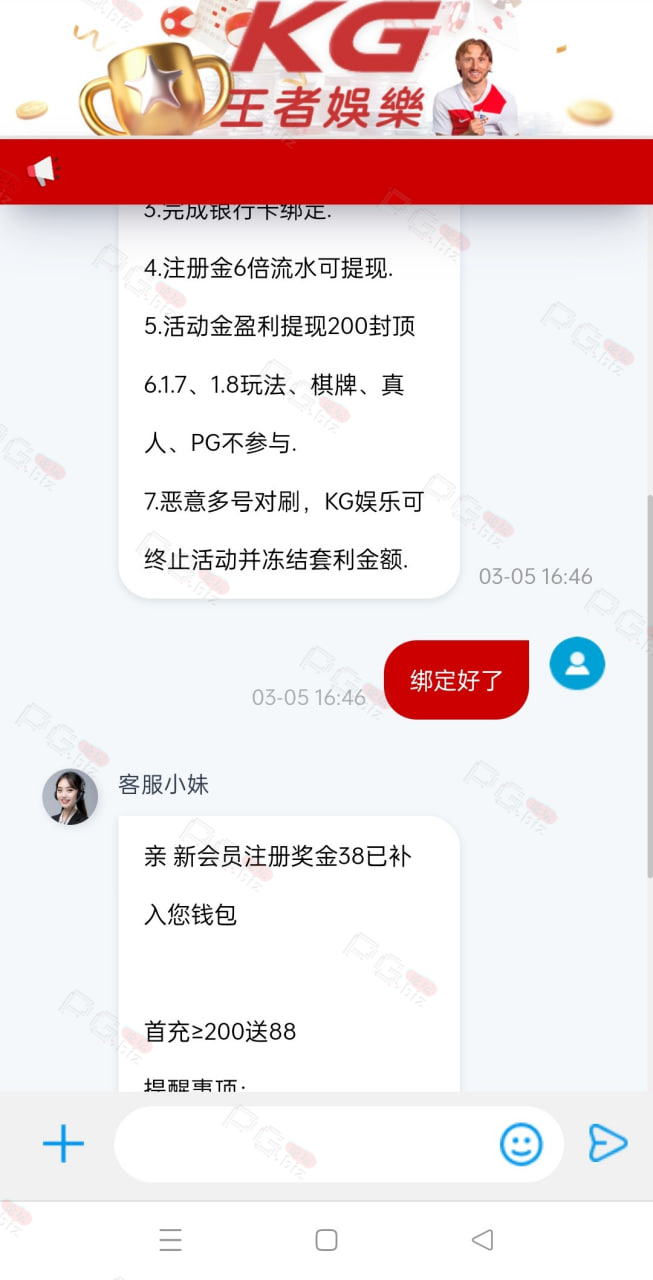653x1280 pixels.
Task: Tap the plus attachment icon
Action: (x=63, y=1143)
